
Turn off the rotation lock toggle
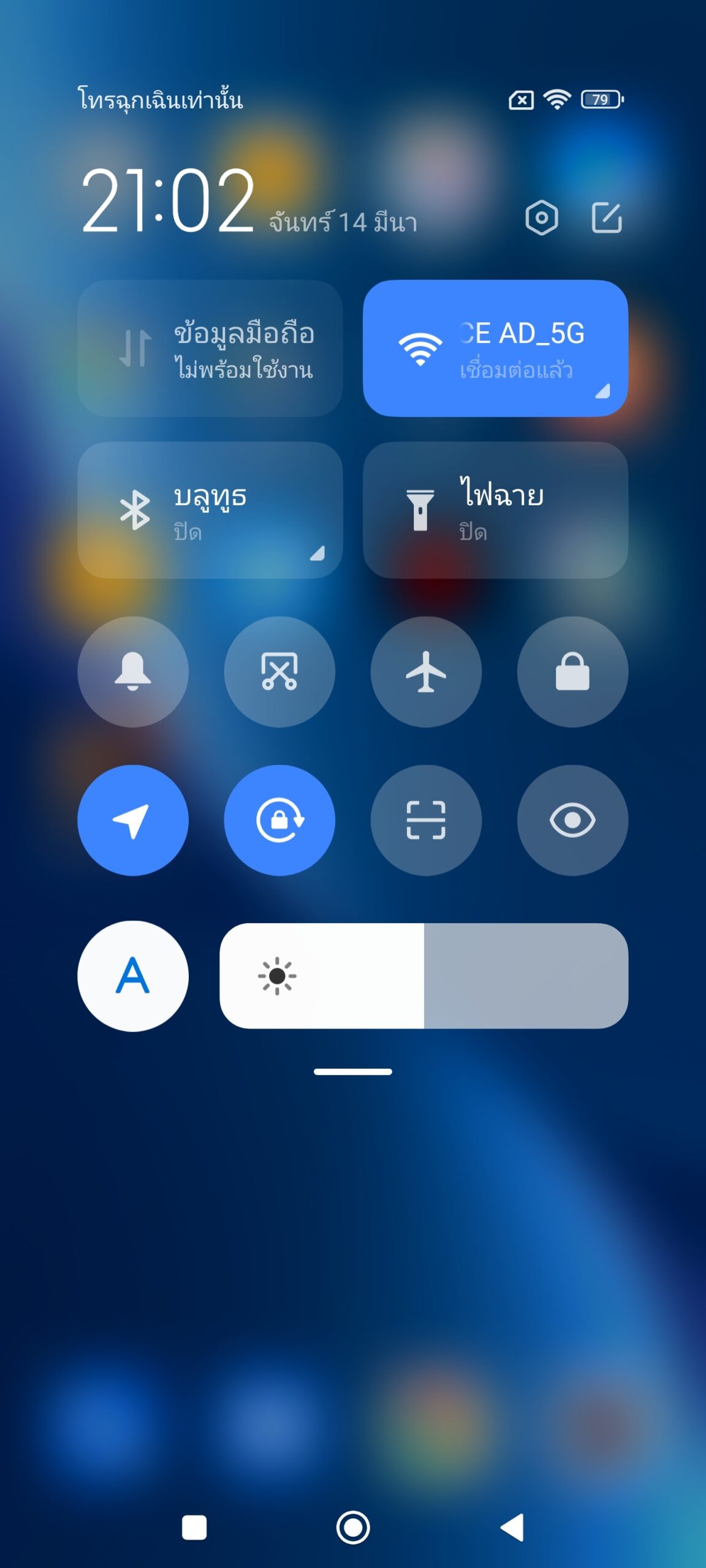click(279, 820)
